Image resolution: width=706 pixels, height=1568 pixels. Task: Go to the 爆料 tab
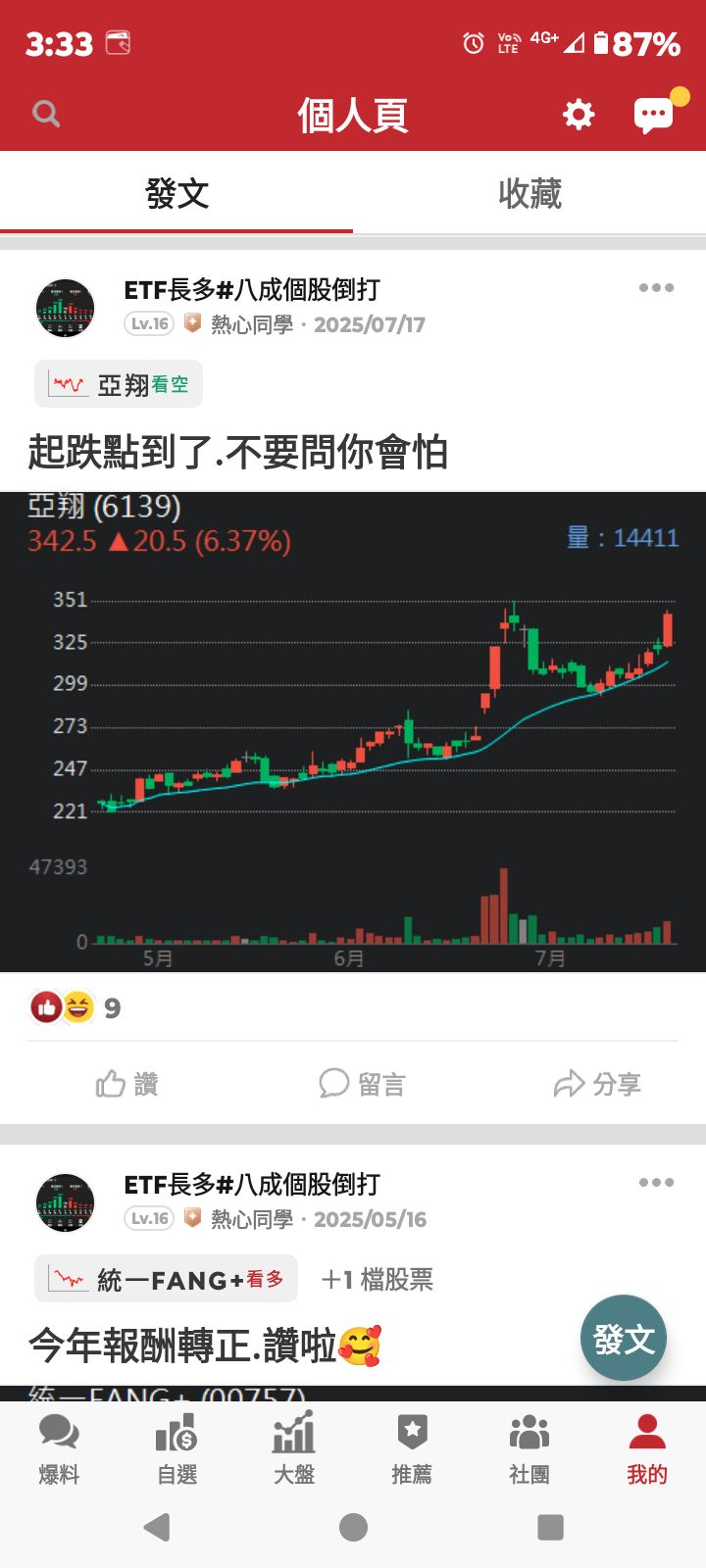coord(59,1449)
